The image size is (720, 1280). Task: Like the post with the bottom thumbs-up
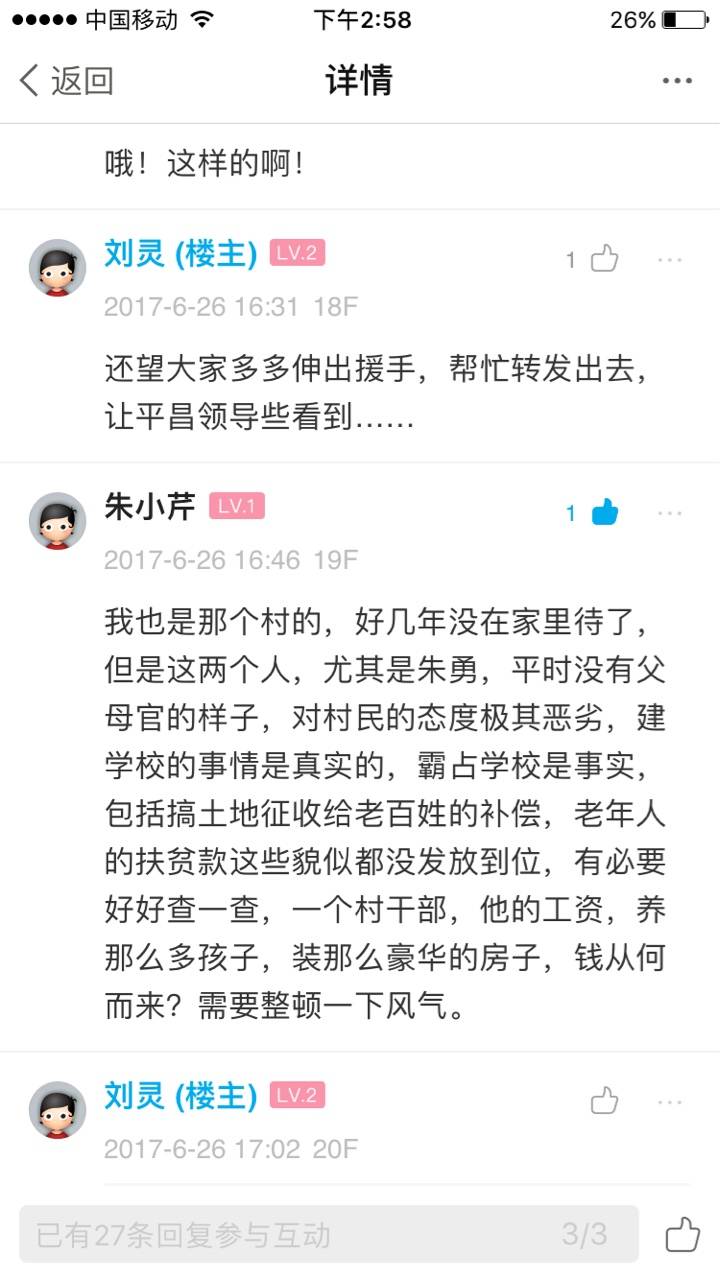(682, 1234)
